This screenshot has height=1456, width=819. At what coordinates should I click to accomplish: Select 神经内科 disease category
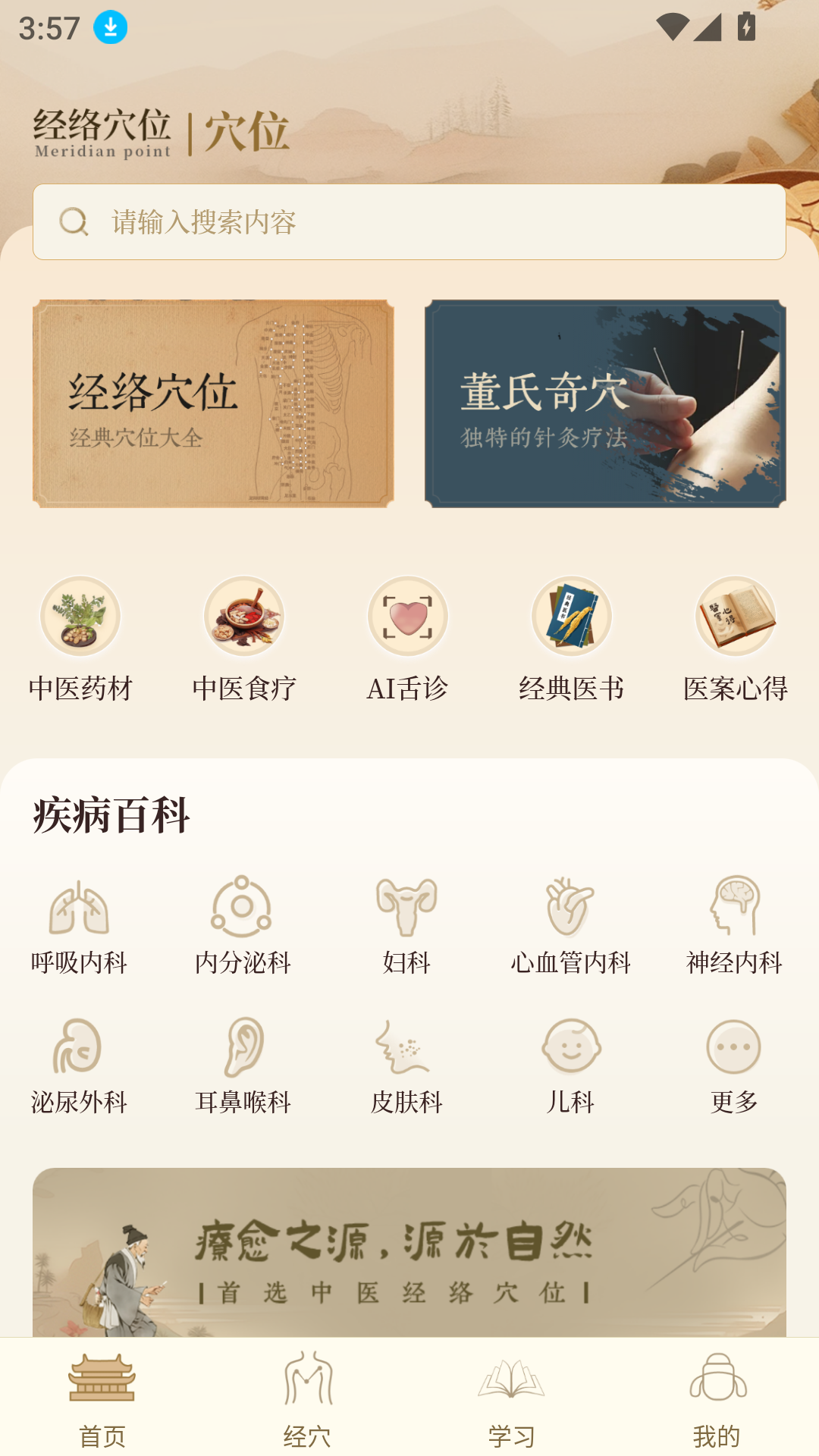pos(734,925)
